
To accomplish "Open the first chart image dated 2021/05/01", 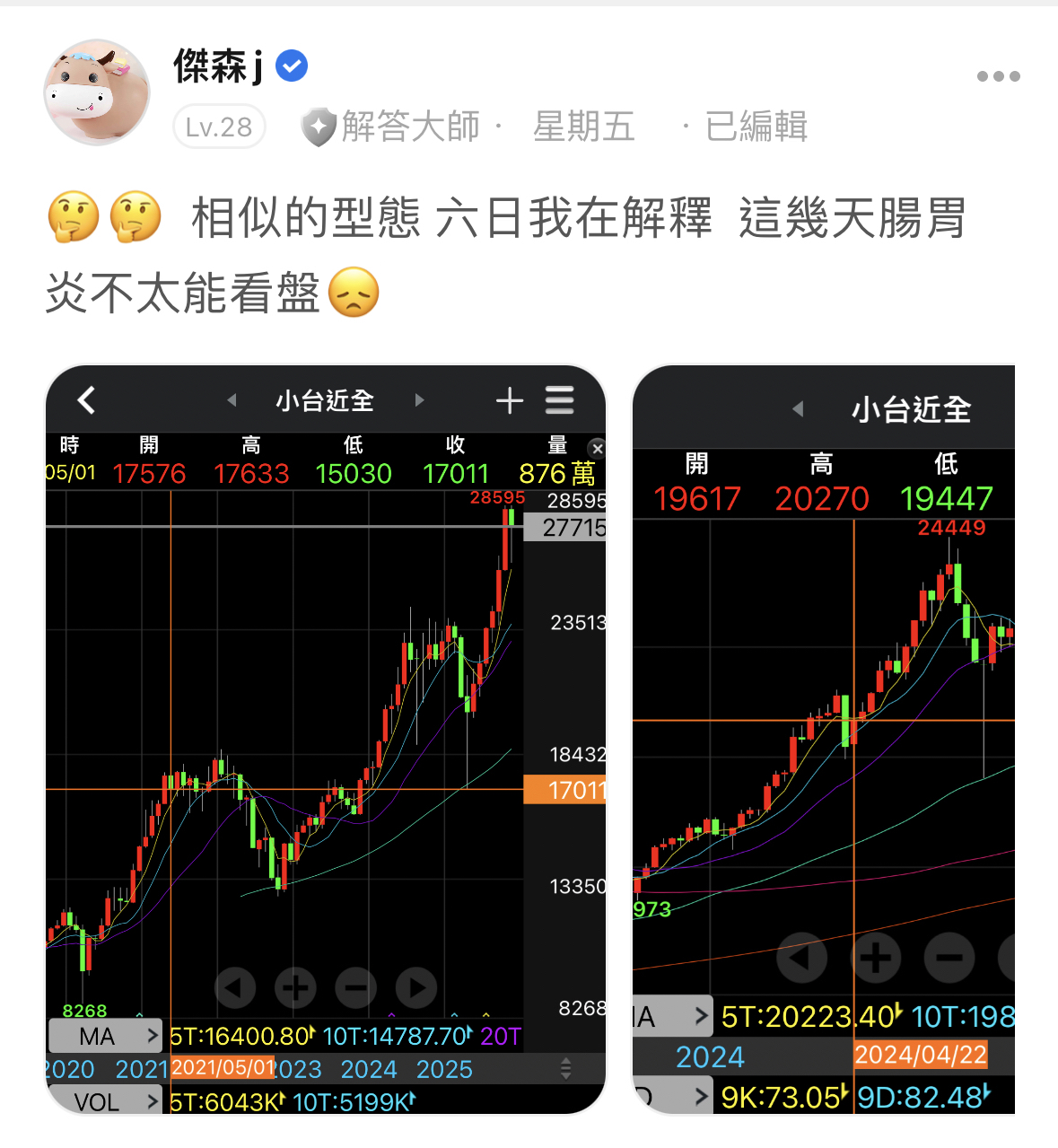I will [x=326, y=738].
